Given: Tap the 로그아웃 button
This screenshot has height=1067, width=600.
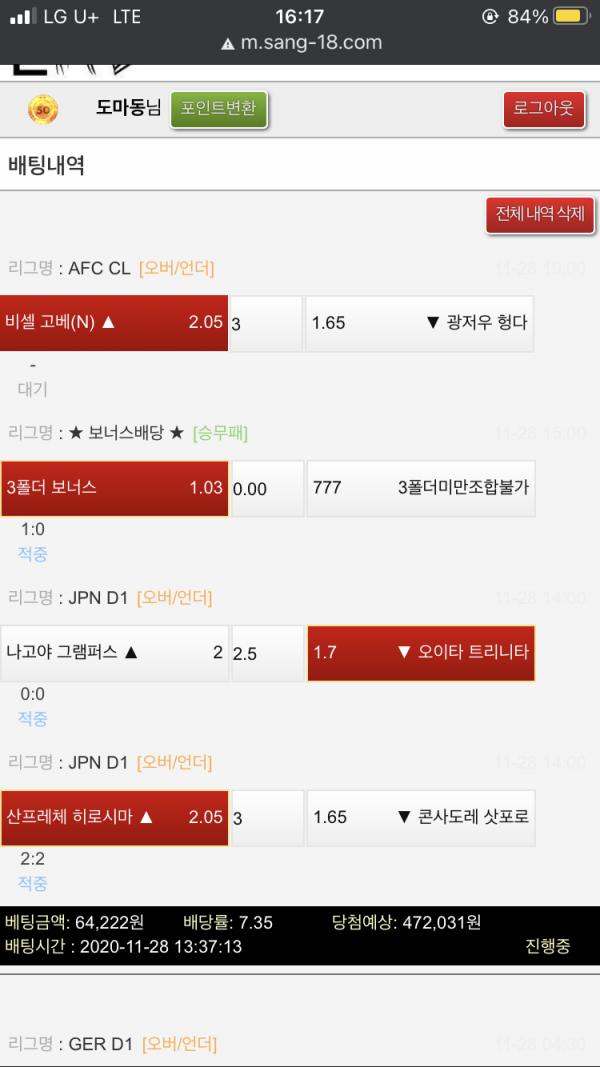Looking at the screenshot, I should pos(543,109).
